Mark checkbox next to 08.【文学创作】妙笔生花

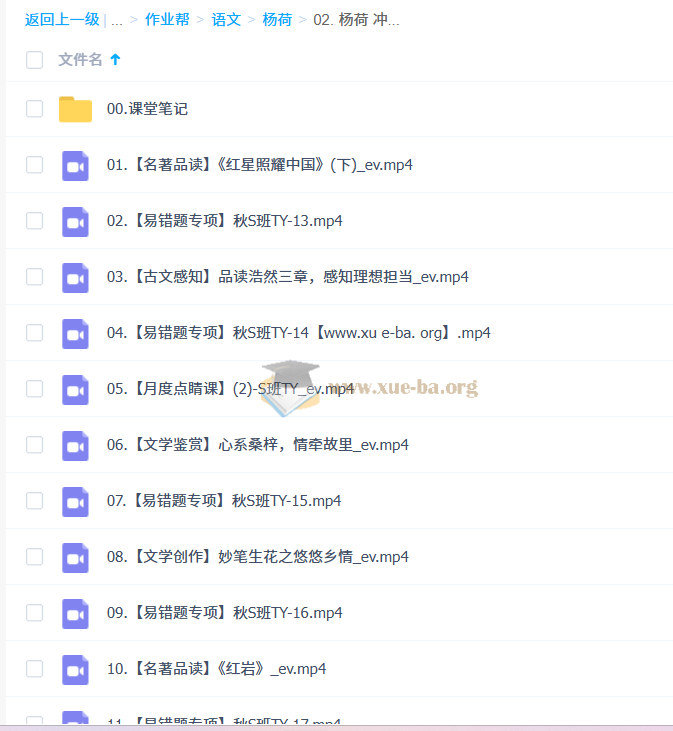35,557
